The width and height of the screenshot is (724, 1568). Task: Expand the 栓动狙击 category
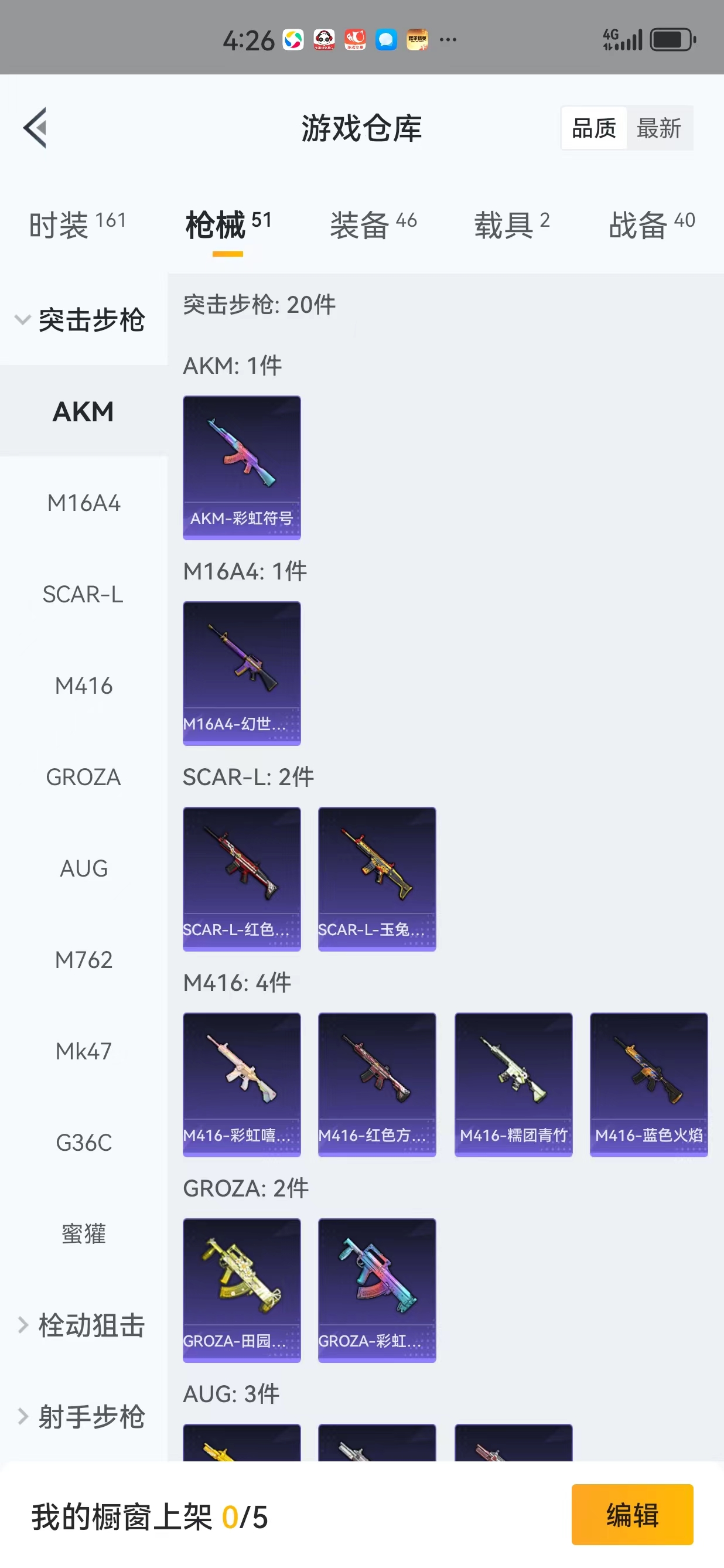[82, 1325]
